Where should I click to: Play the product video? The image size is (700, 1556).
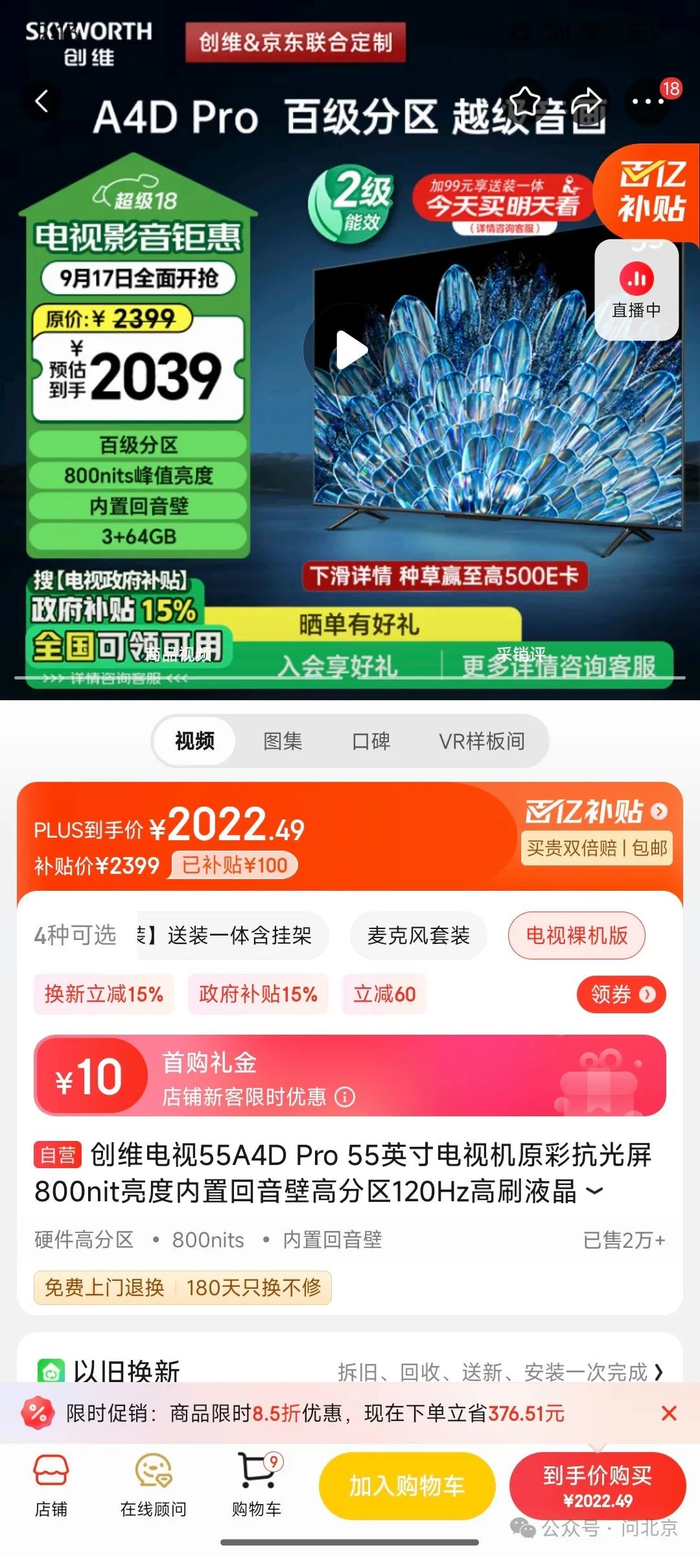pyautogui.click(x=349, y=350)
